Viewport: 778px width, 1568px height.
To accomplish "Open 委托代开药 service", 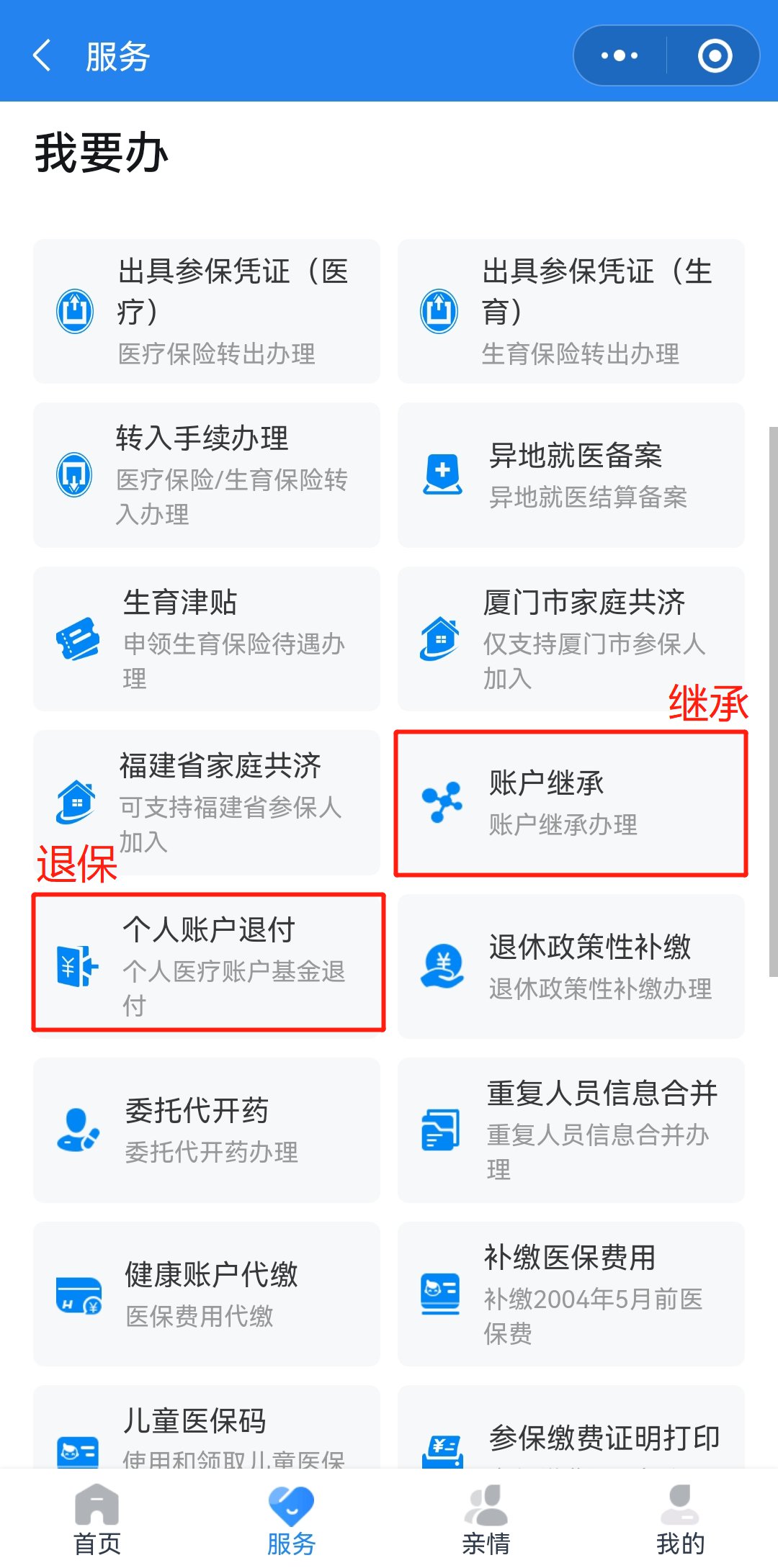I will click(x=207, y=1130).
